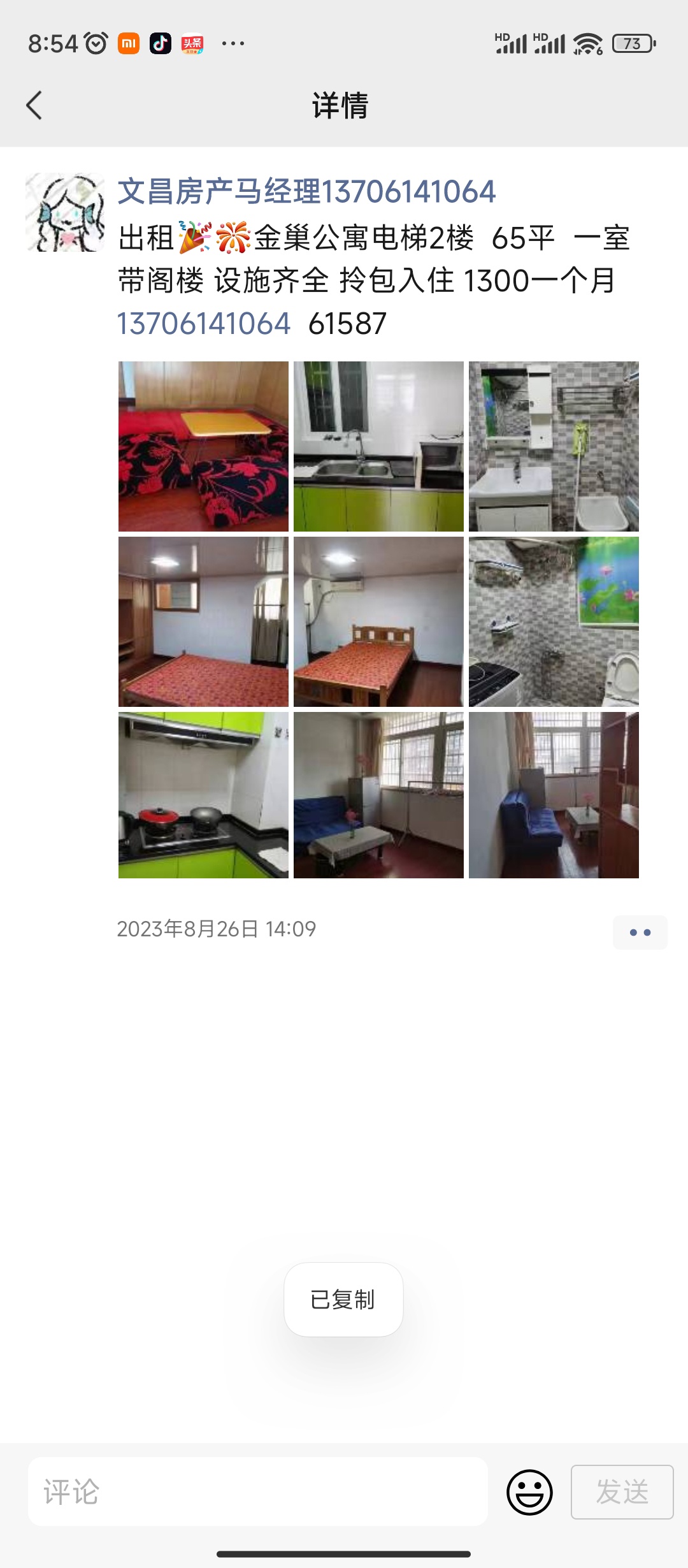688x1568 pixels.
Task: View the red floral bedding photo
Action: [203, 446]
